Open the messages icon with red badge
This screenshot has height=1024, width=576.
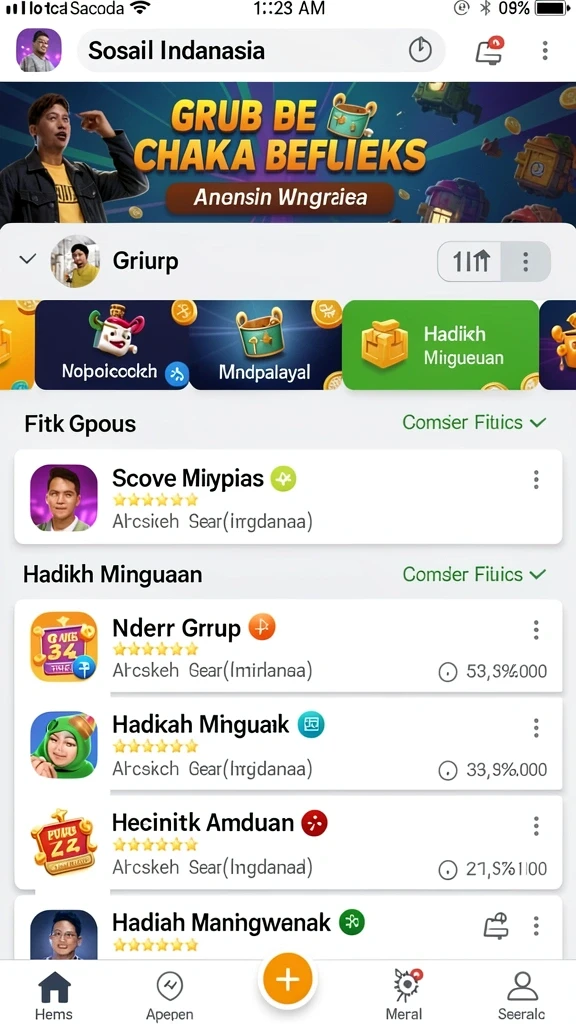click(x=490, y=50)
